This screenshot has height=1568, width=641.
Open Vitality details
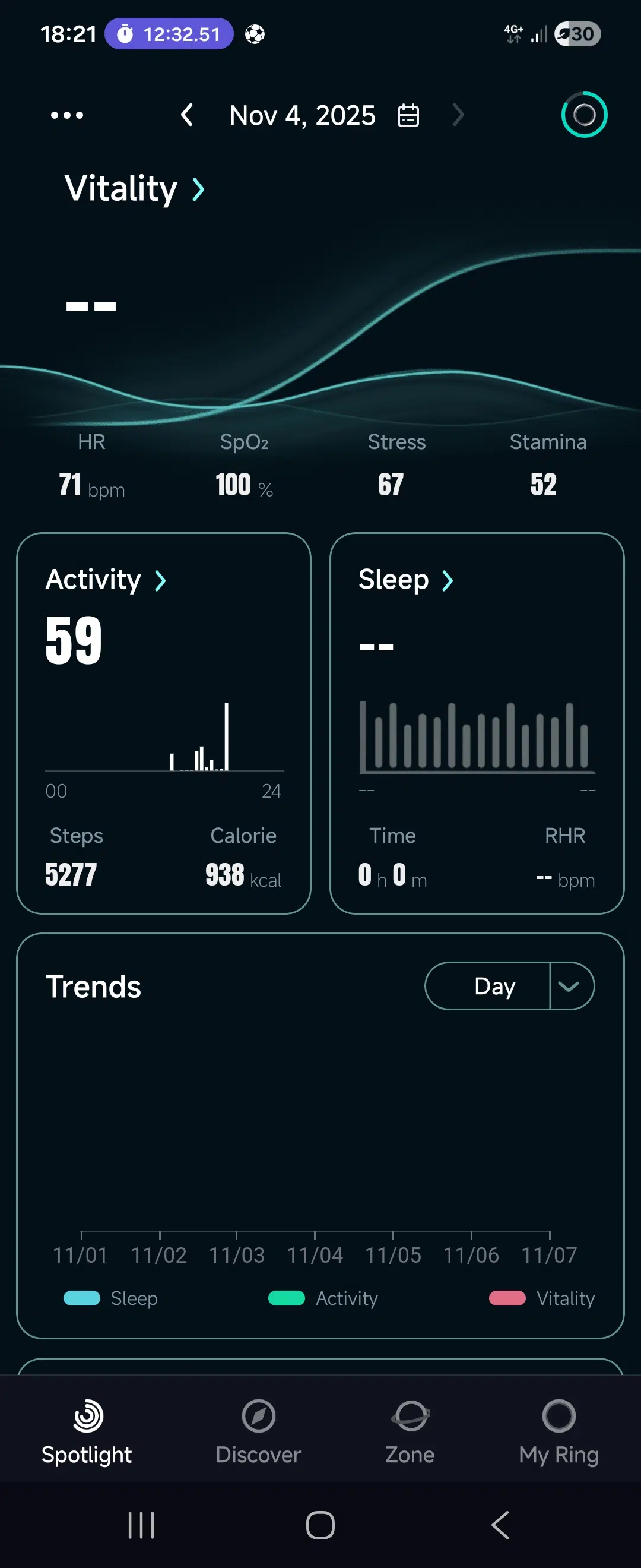click(x=134, y=189)
